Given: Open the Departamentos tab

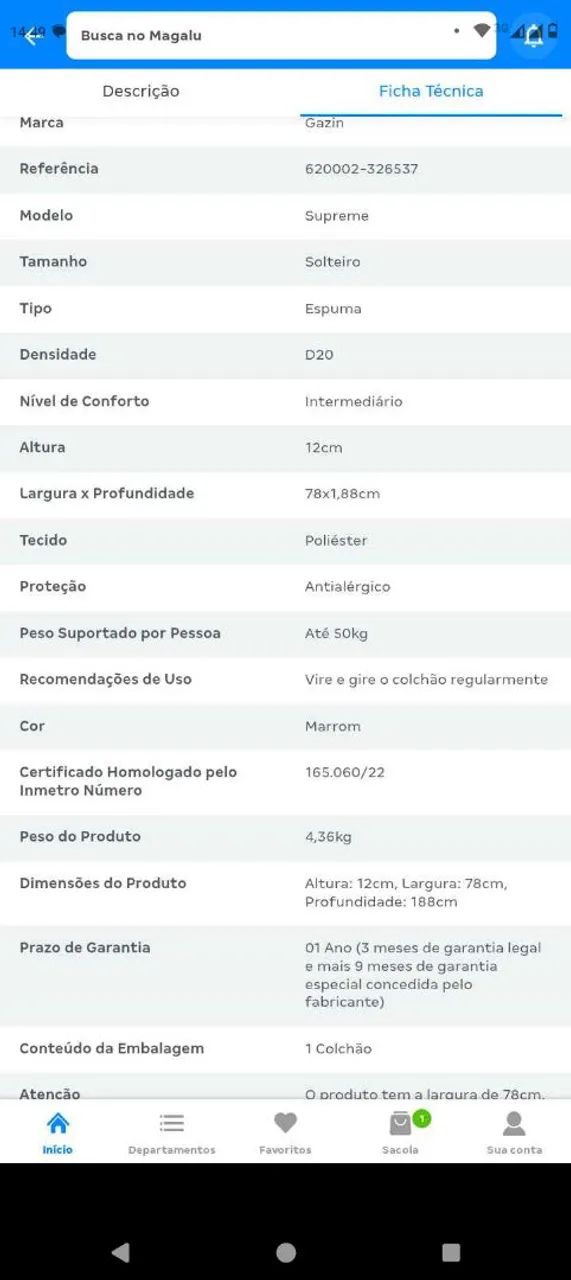Looking at the screenshot, I should (x=172, y=1133).
